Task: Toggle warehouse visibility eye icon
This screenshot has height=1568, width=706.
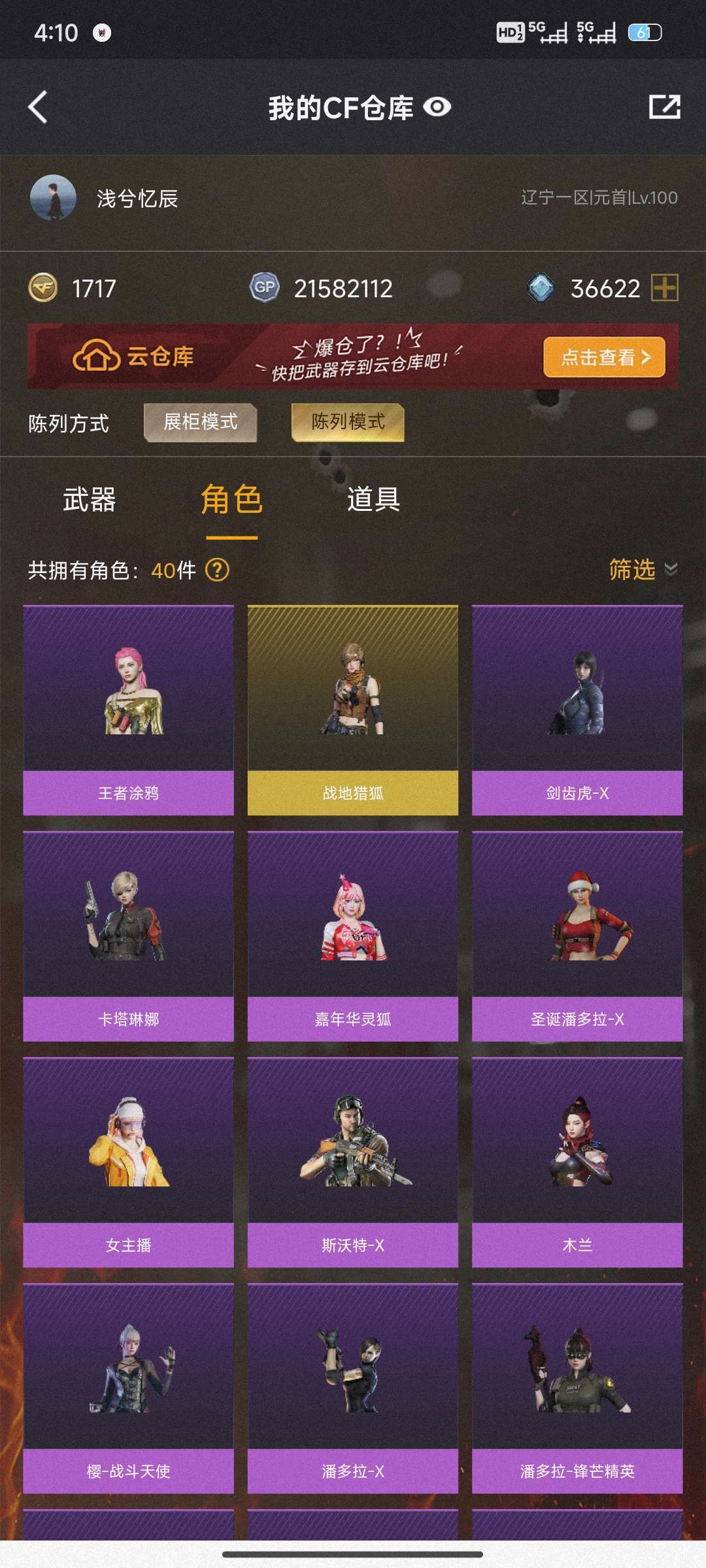Action: pyautogui.click(x=437, y=107)
